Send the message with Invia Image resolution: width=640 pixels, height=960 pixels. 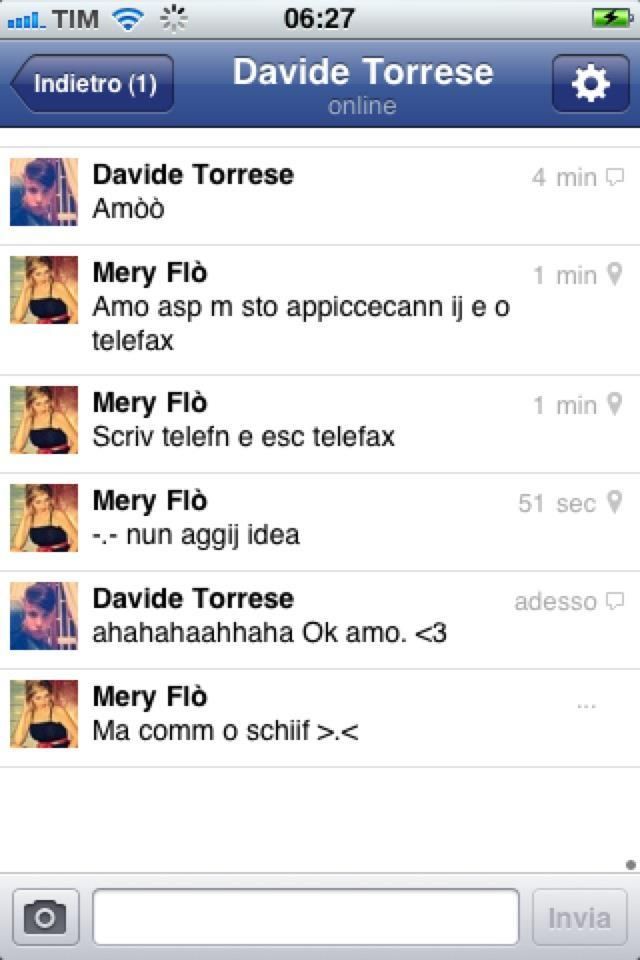[x=580, y=916]
